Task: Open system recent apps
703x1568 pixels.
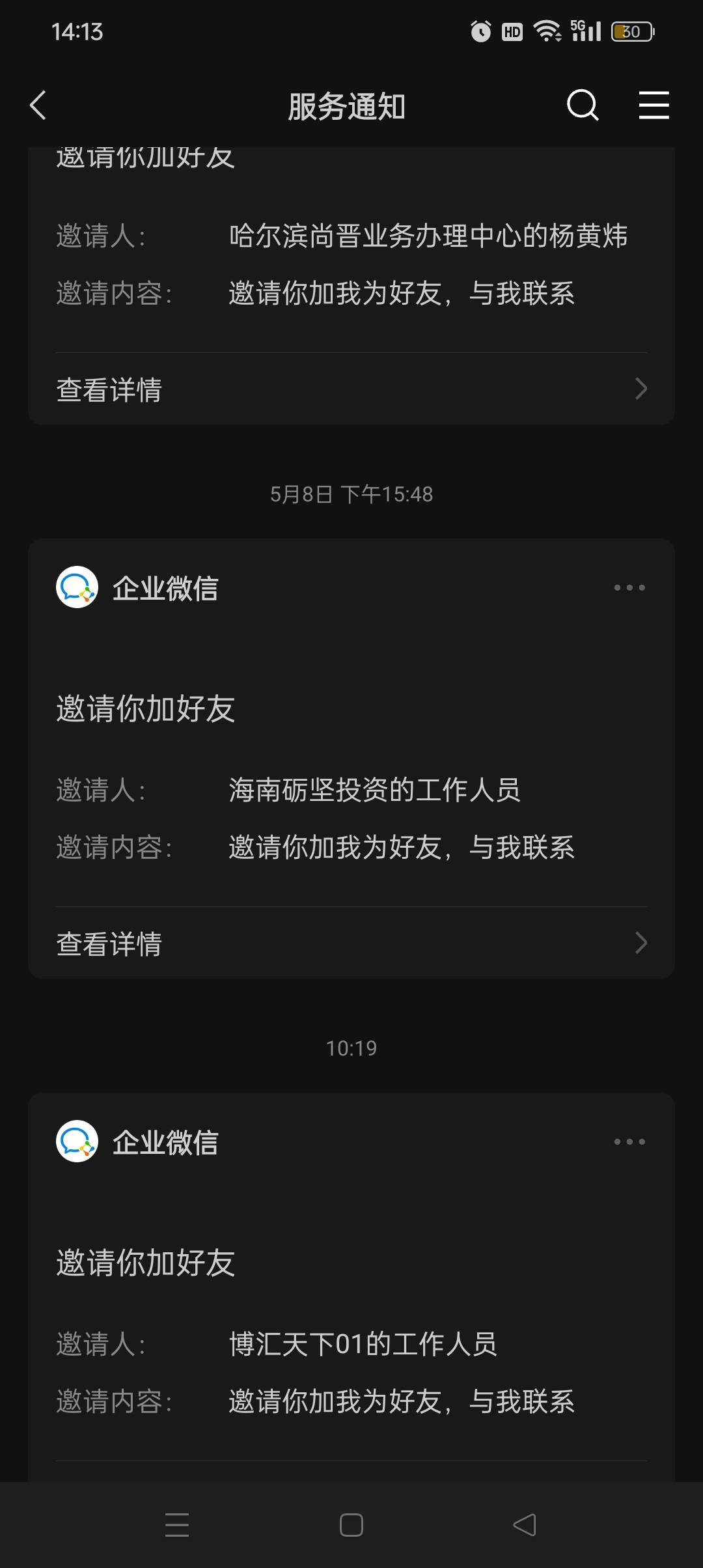Action: (177, 1525)
